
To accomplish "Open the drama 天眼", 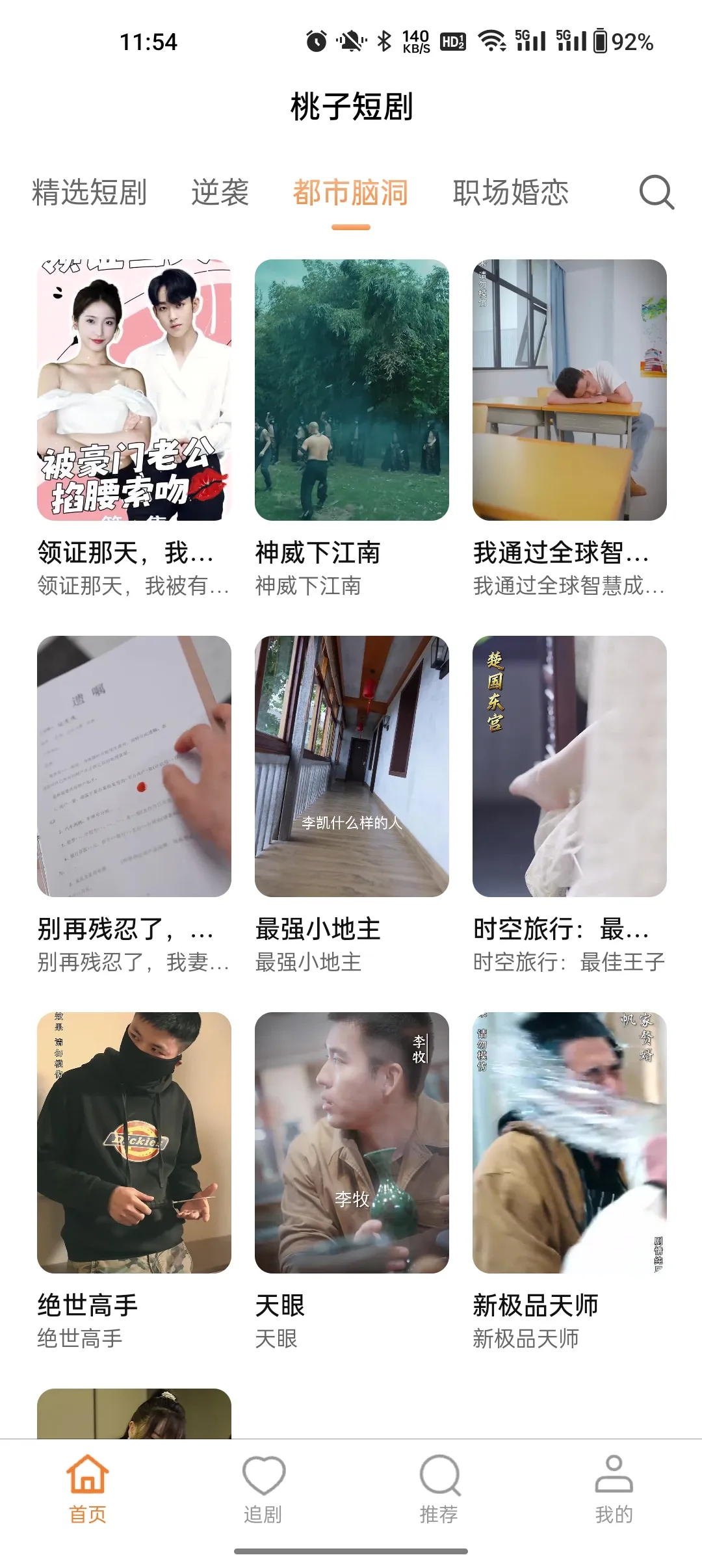I will (352, 1142).
